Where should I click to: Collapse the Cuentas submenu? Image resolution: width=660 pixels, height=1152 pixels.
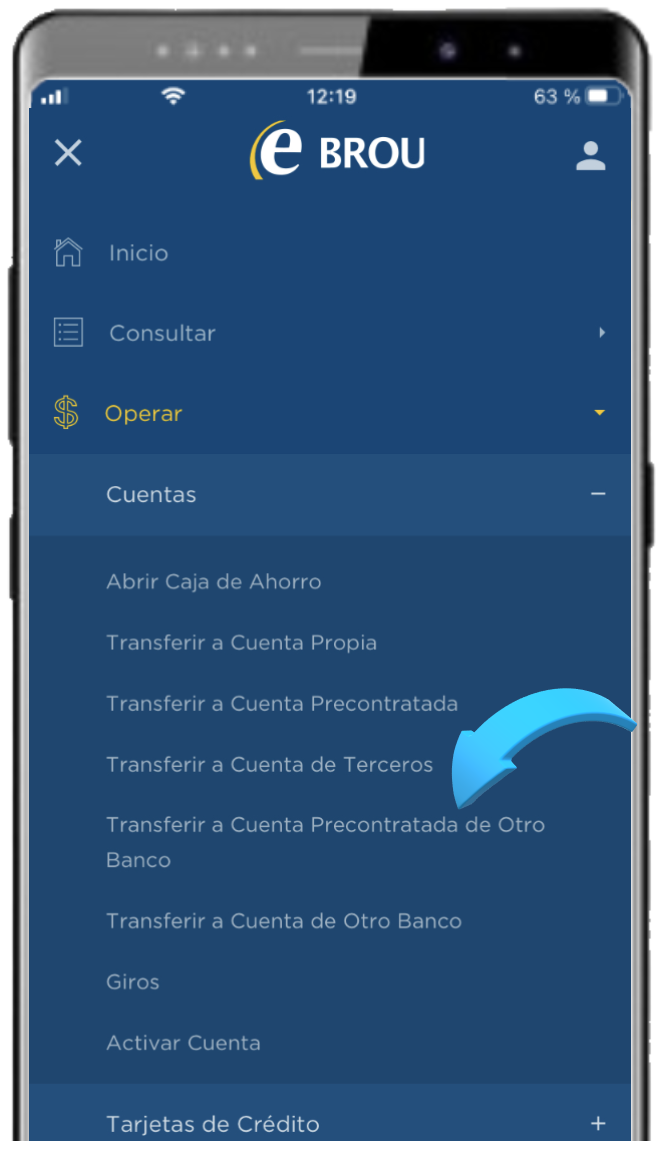tap(598, 494)
